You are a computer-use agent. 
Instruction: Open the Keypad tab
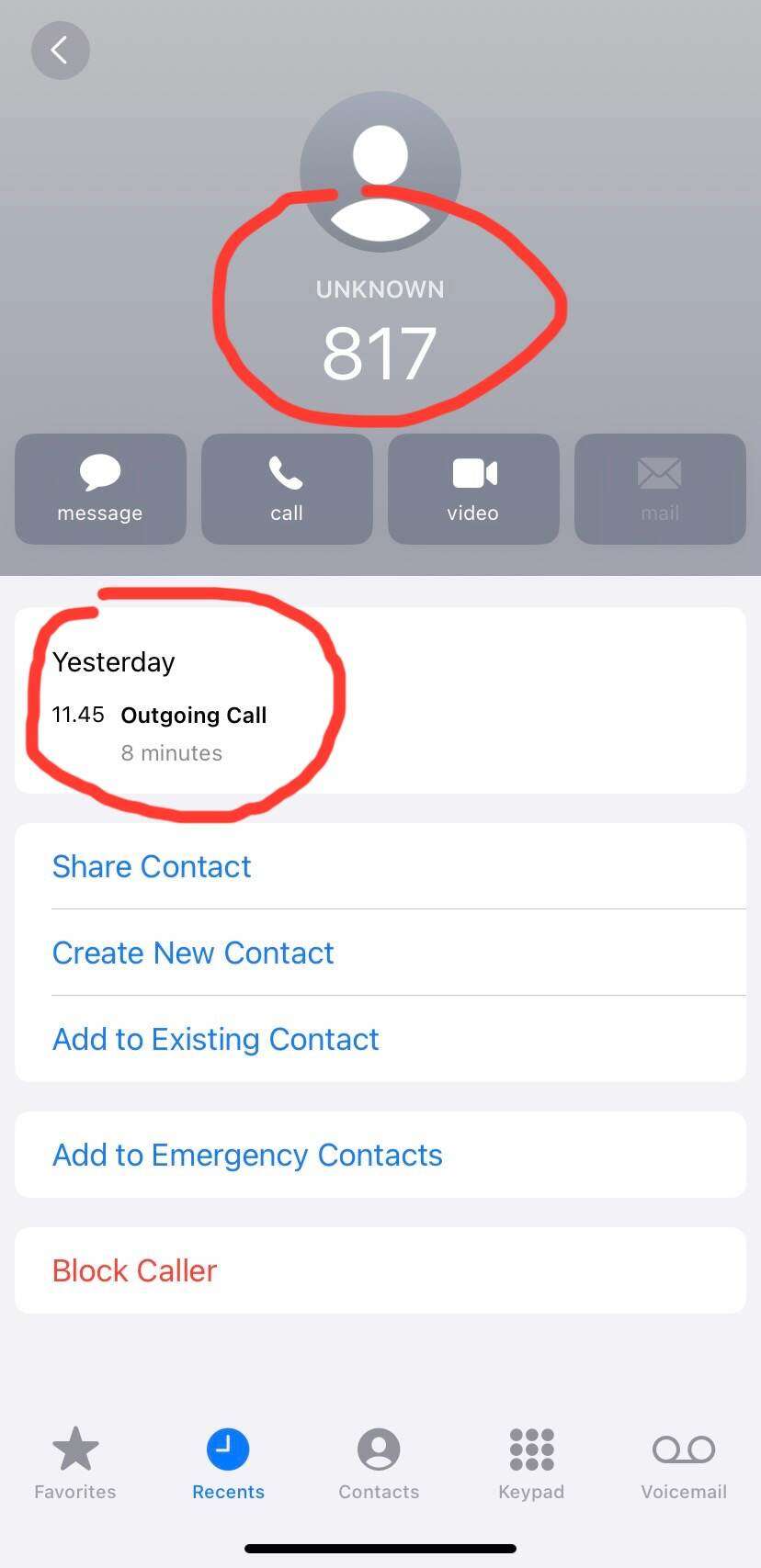[531, 1463]
